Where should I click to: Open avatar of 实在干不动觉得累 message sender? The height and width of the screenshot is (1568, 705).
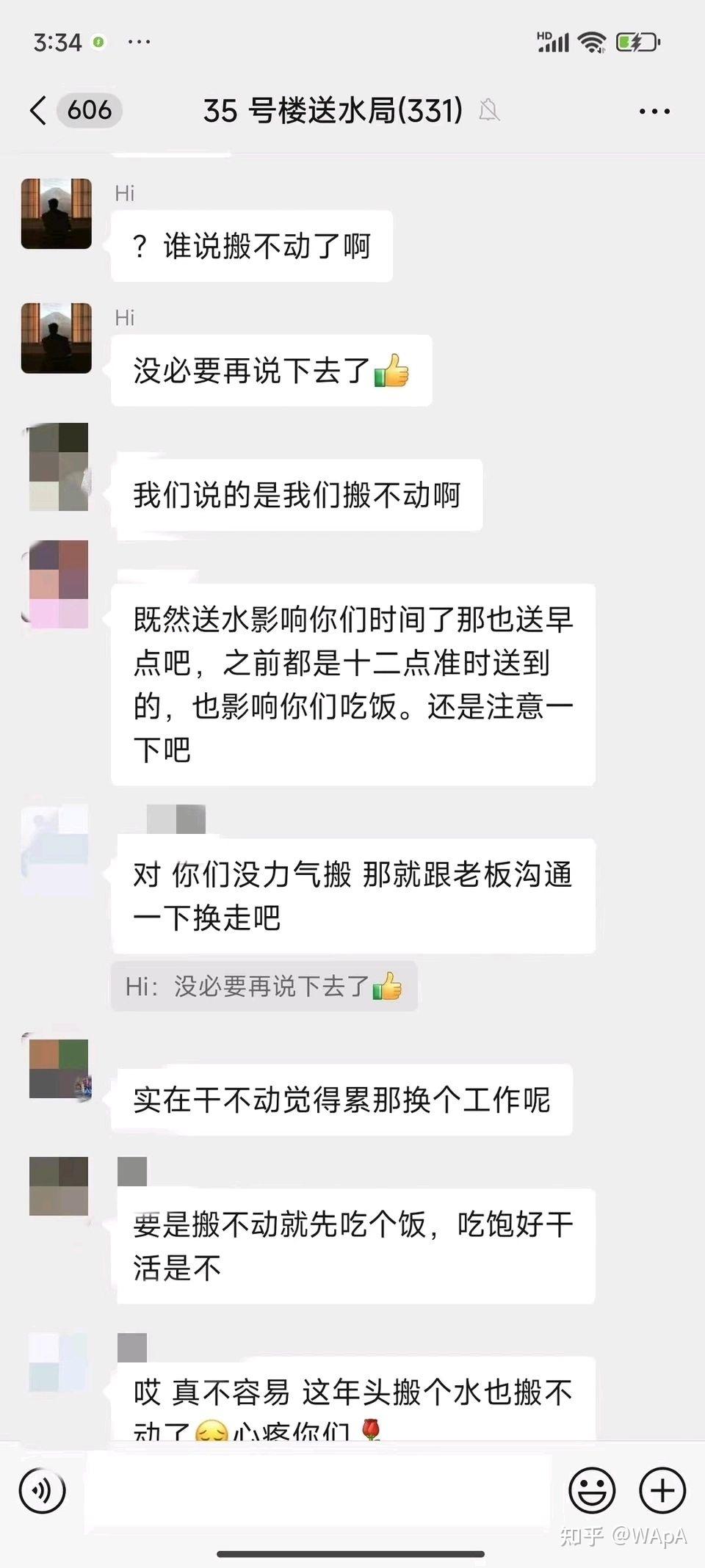pyautogui.click(x=59, y=1068)
